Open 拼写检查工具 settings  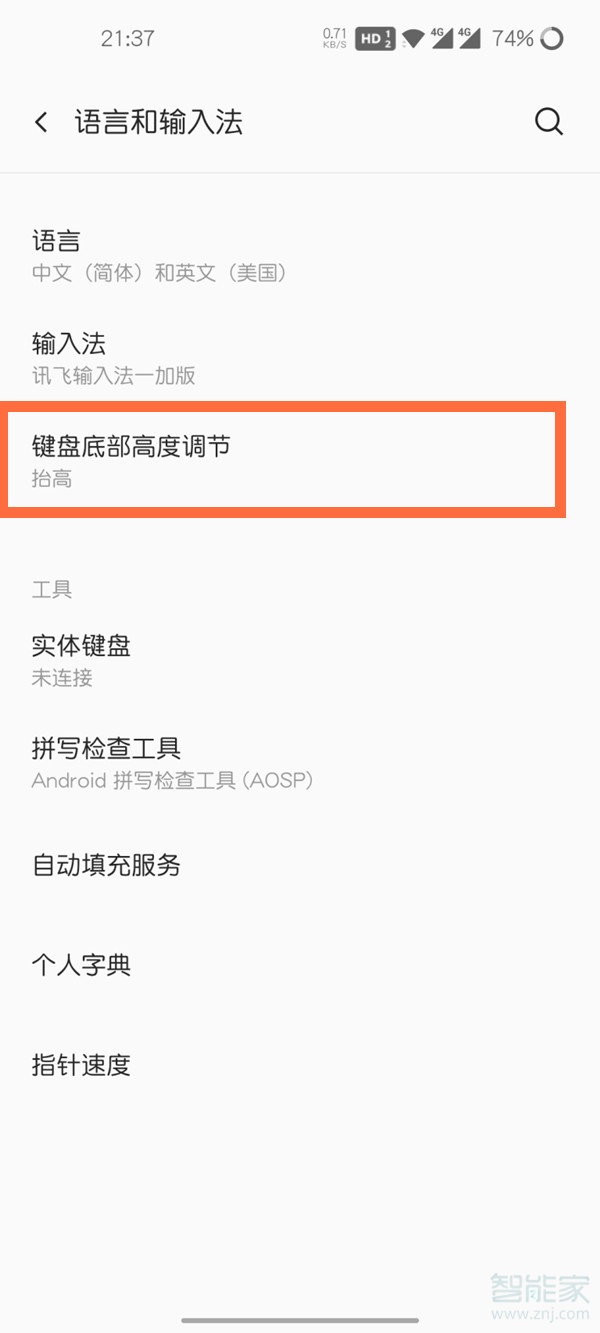pyautogui.click(x=172, y=763)
